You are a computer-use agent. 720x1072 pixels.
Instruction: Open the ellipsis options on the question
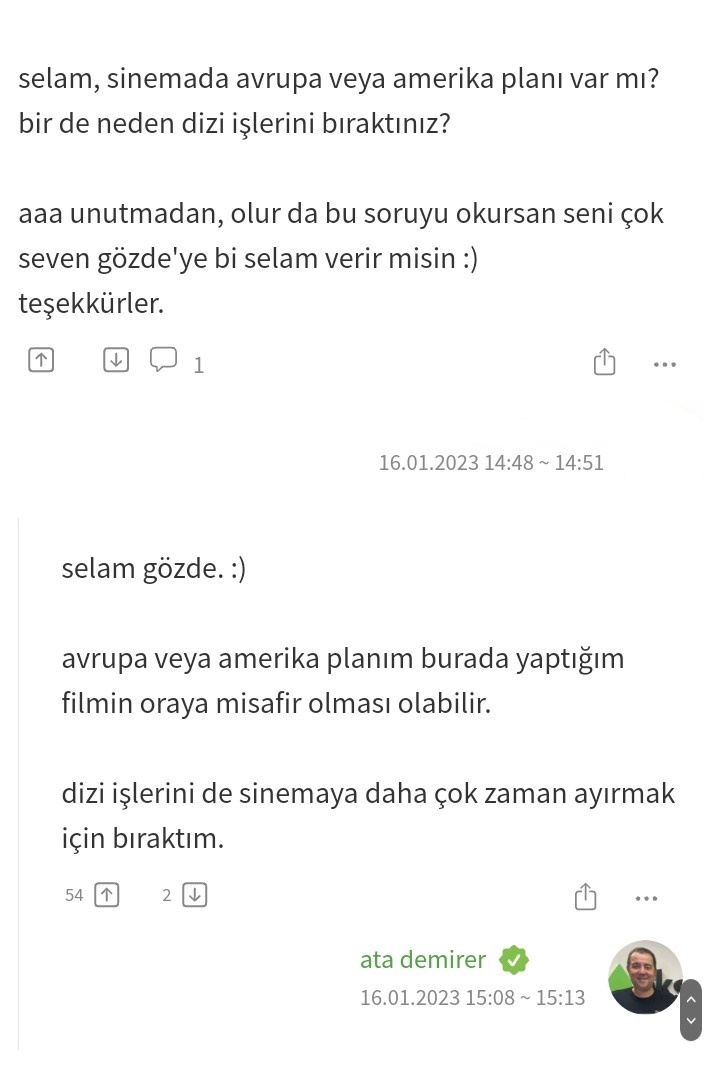pyautogui.click(x=664, y=364)
